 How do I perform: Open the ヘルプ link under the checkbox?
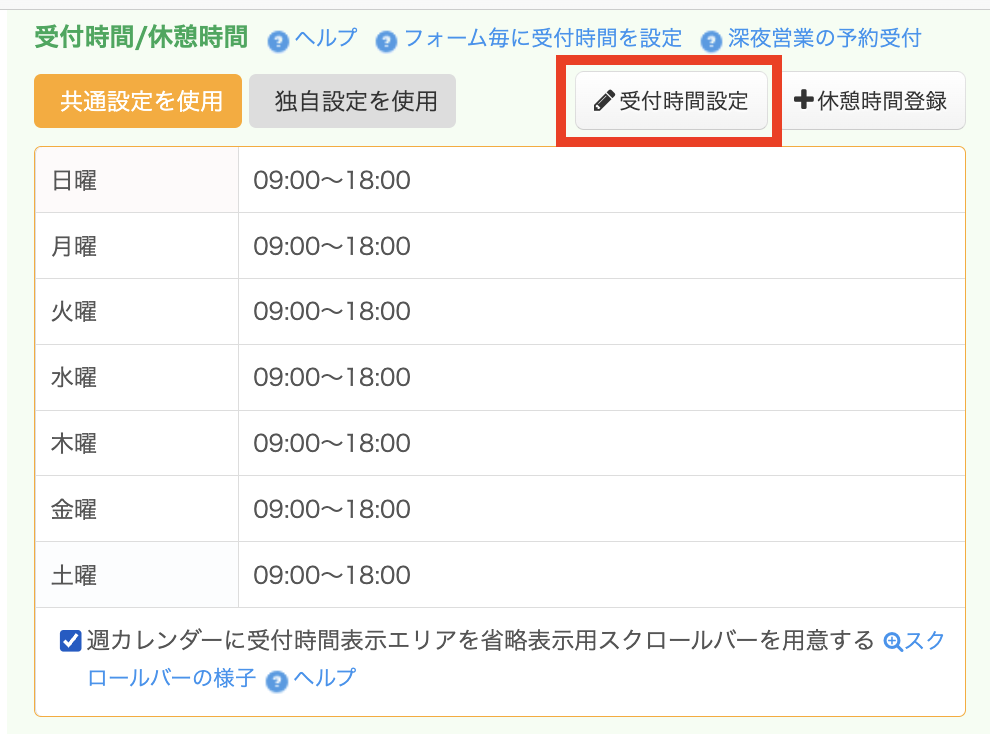322,678
